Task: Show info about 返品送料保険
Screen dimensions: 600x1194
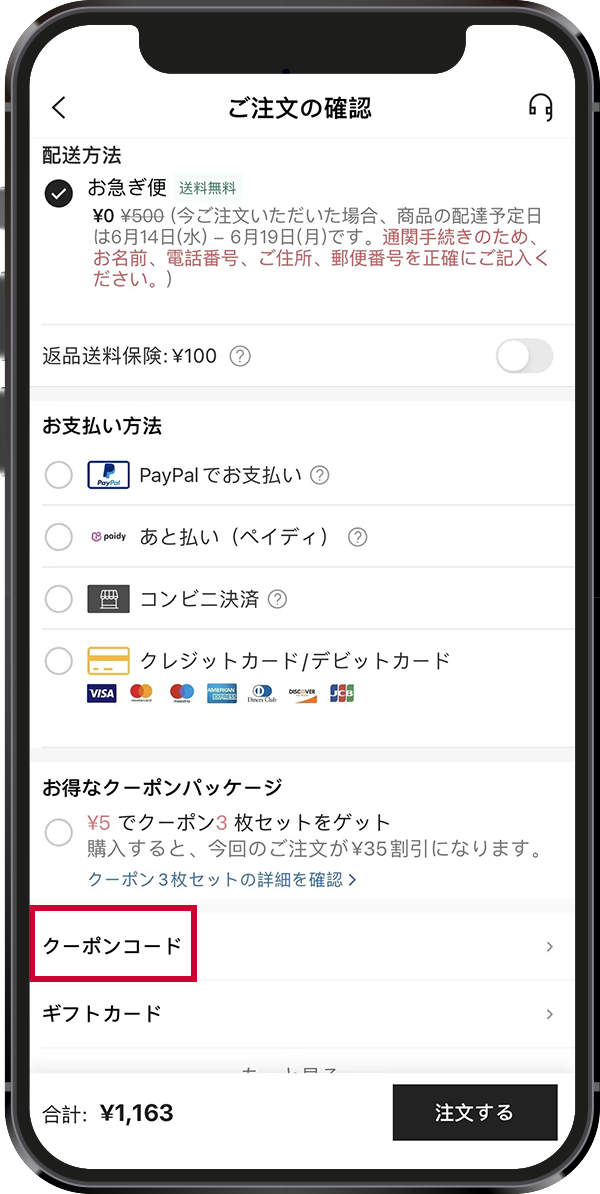Action: (x=241, y=356)
